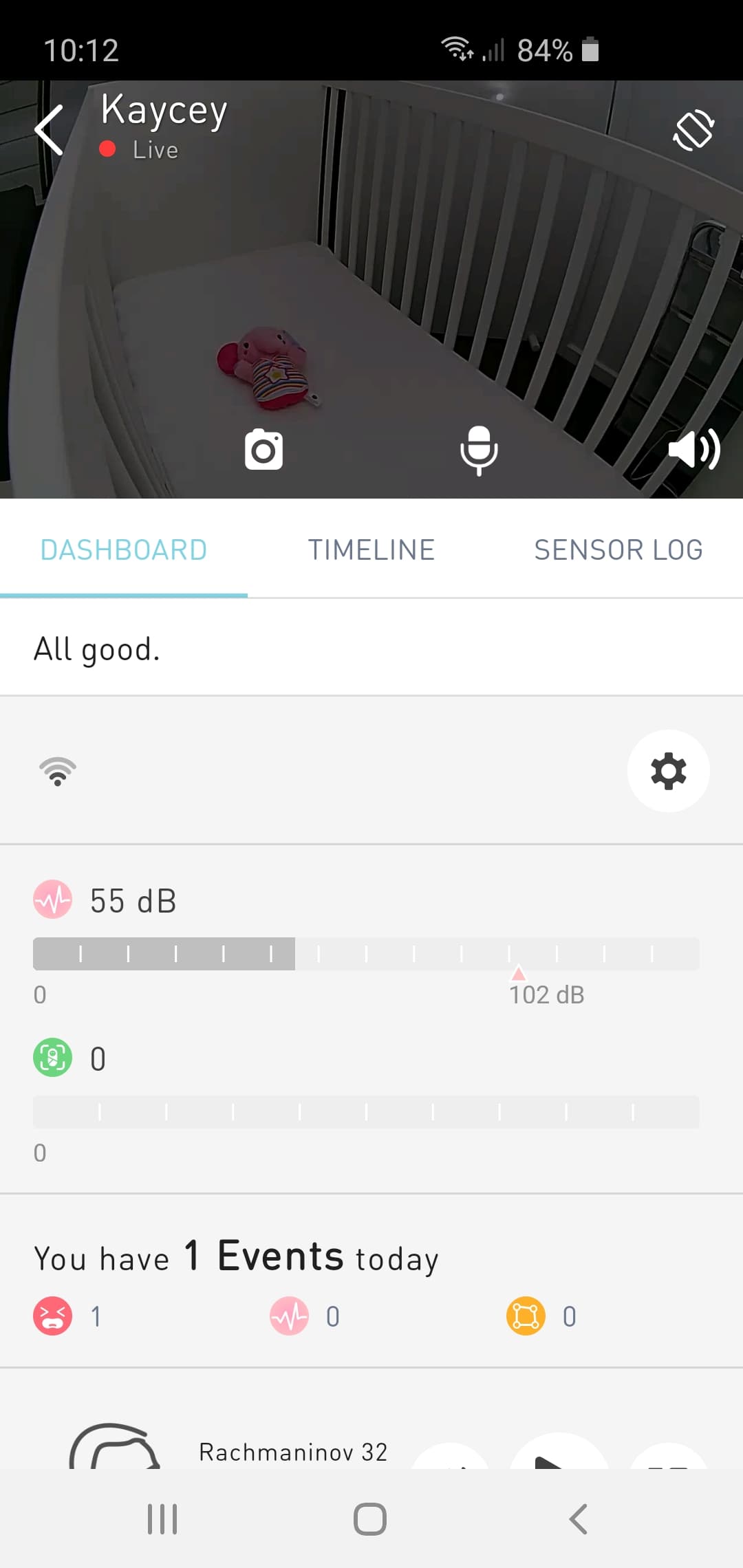Open the SENSOR LOG tab
This screenshot has height=1568, width=743.
[618, 549]
